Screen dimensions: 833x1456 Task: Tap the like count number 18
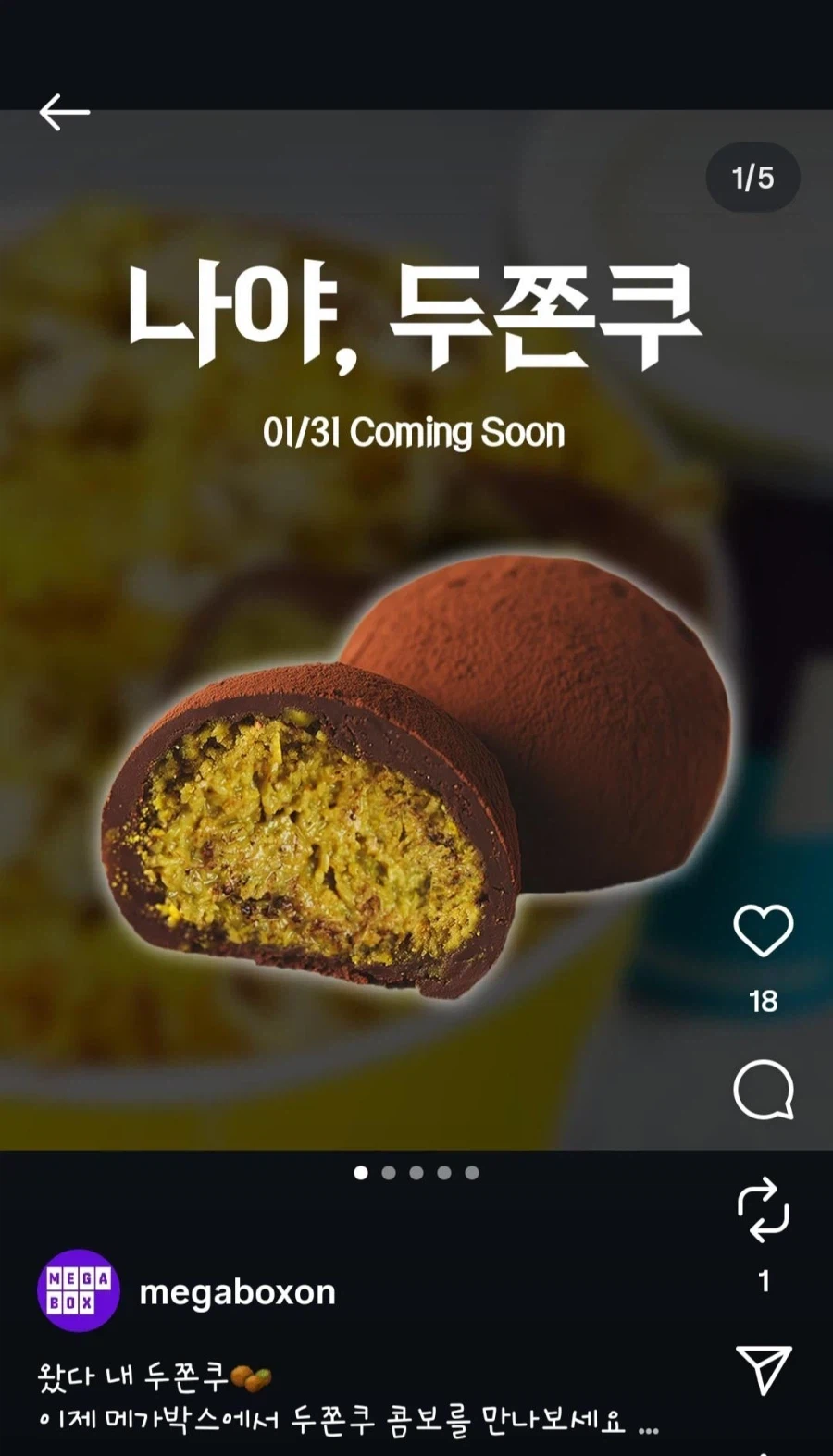pyautogui.click(x=763, y=1001)
